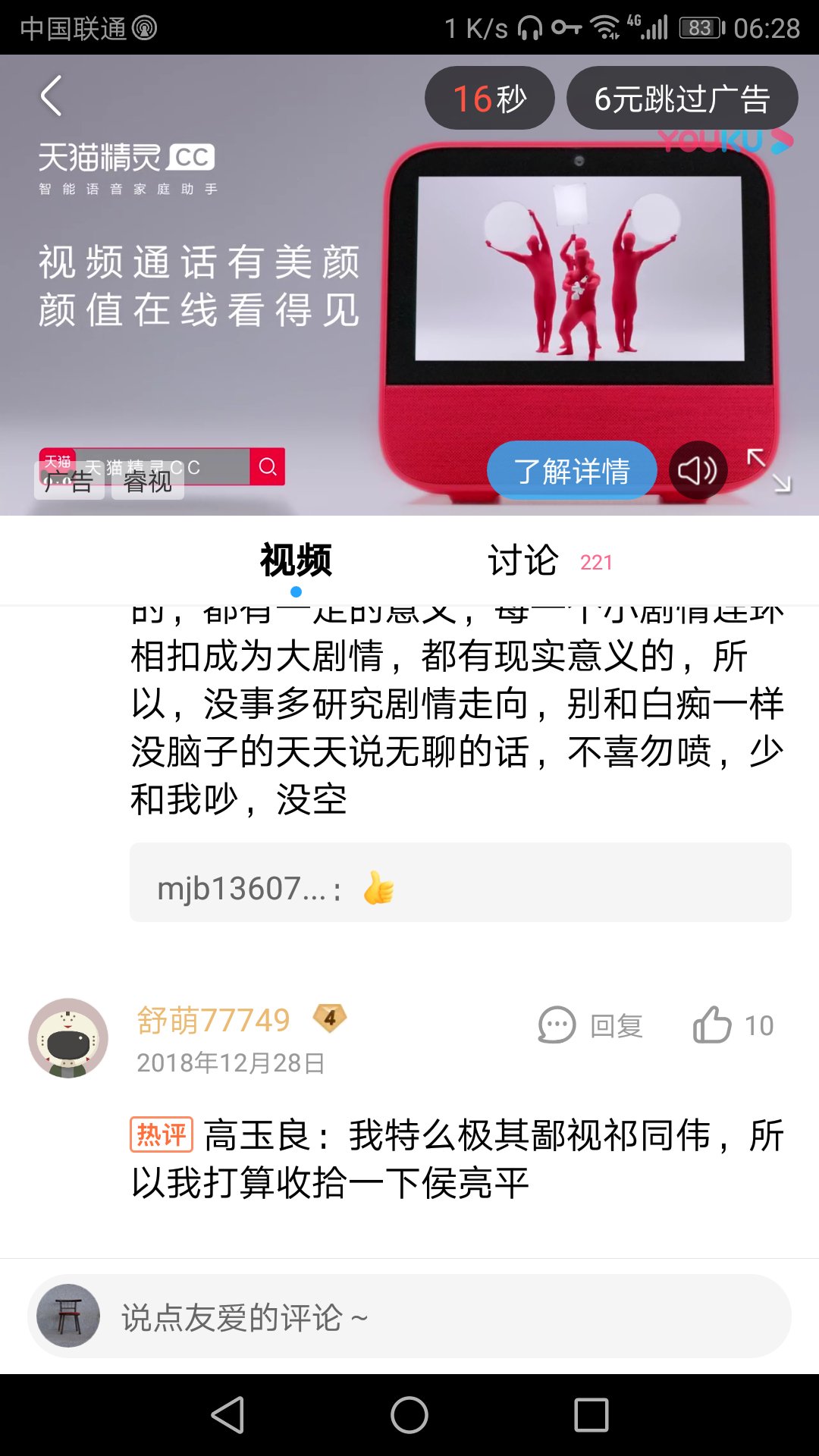
Task: Open 舒萌77749's avatar profile
Action: (x=68, y=1037)
